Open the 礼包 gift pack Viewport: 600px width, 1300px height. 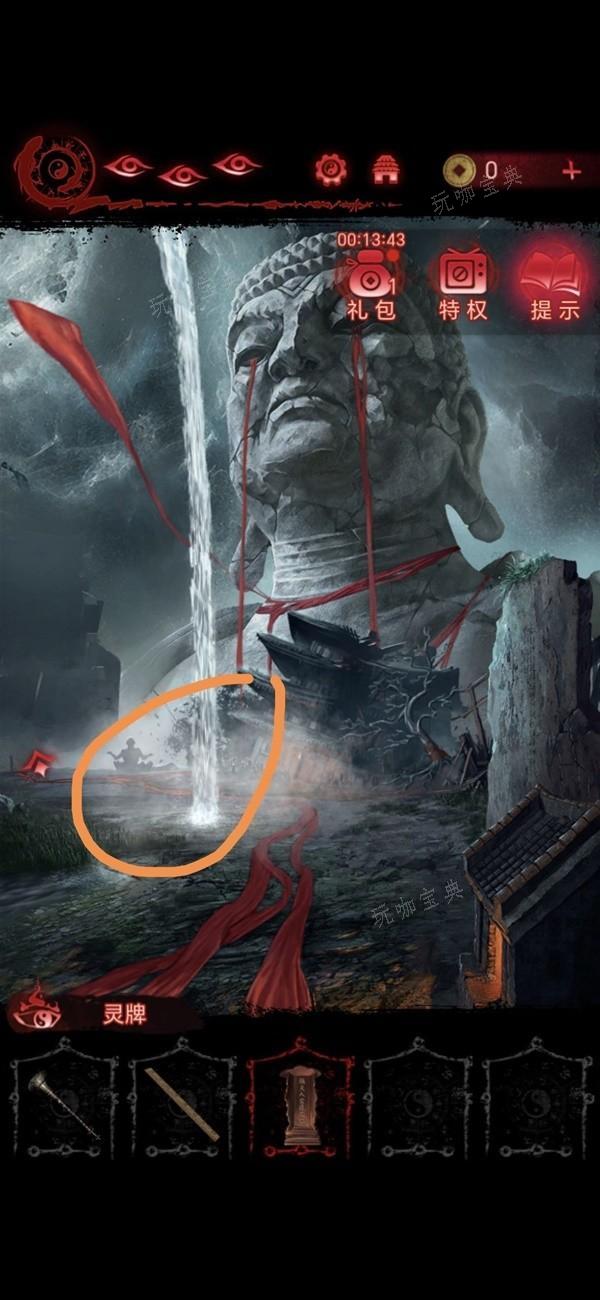[372, 283]
